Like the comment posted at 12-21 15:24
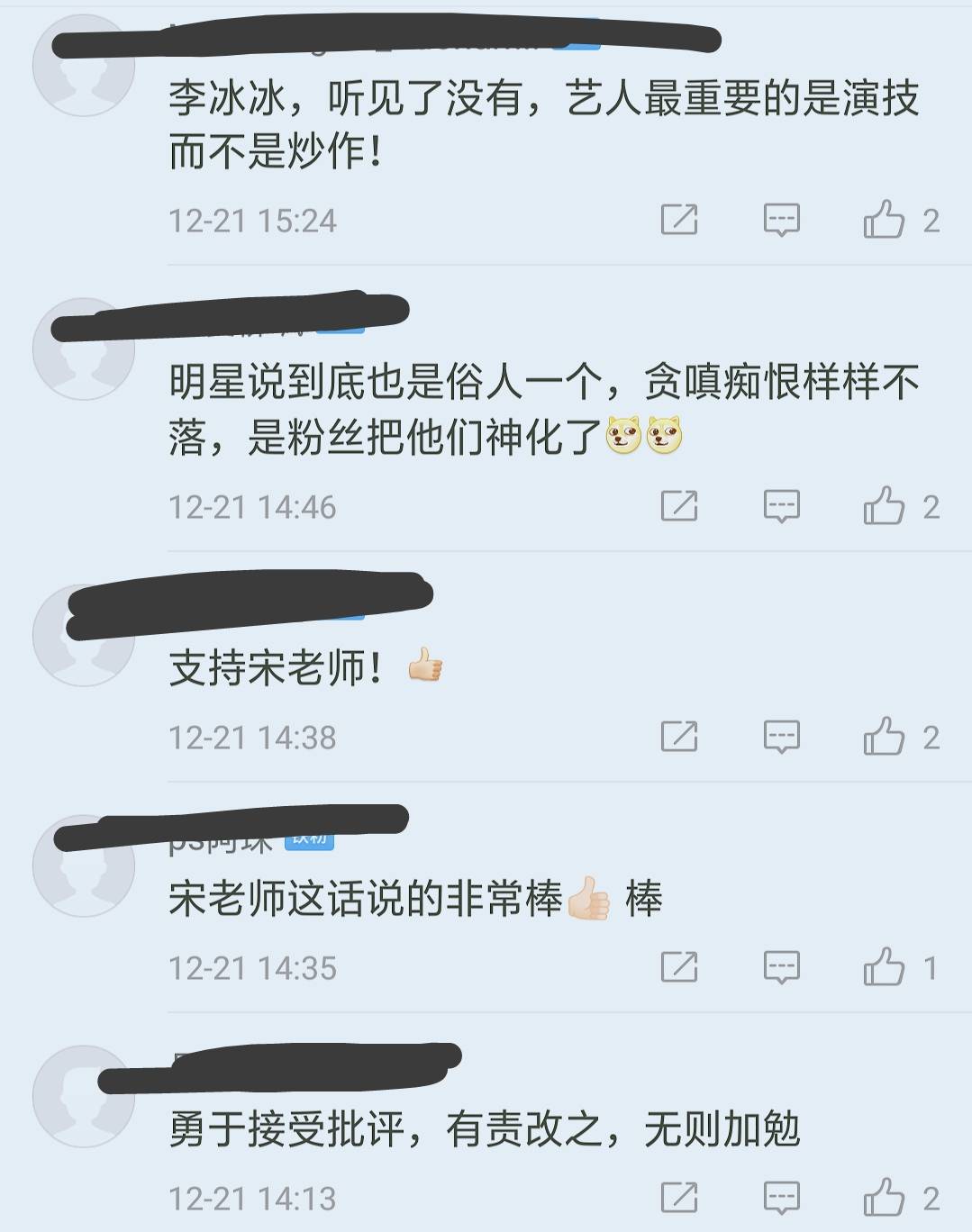 point(884,220)
